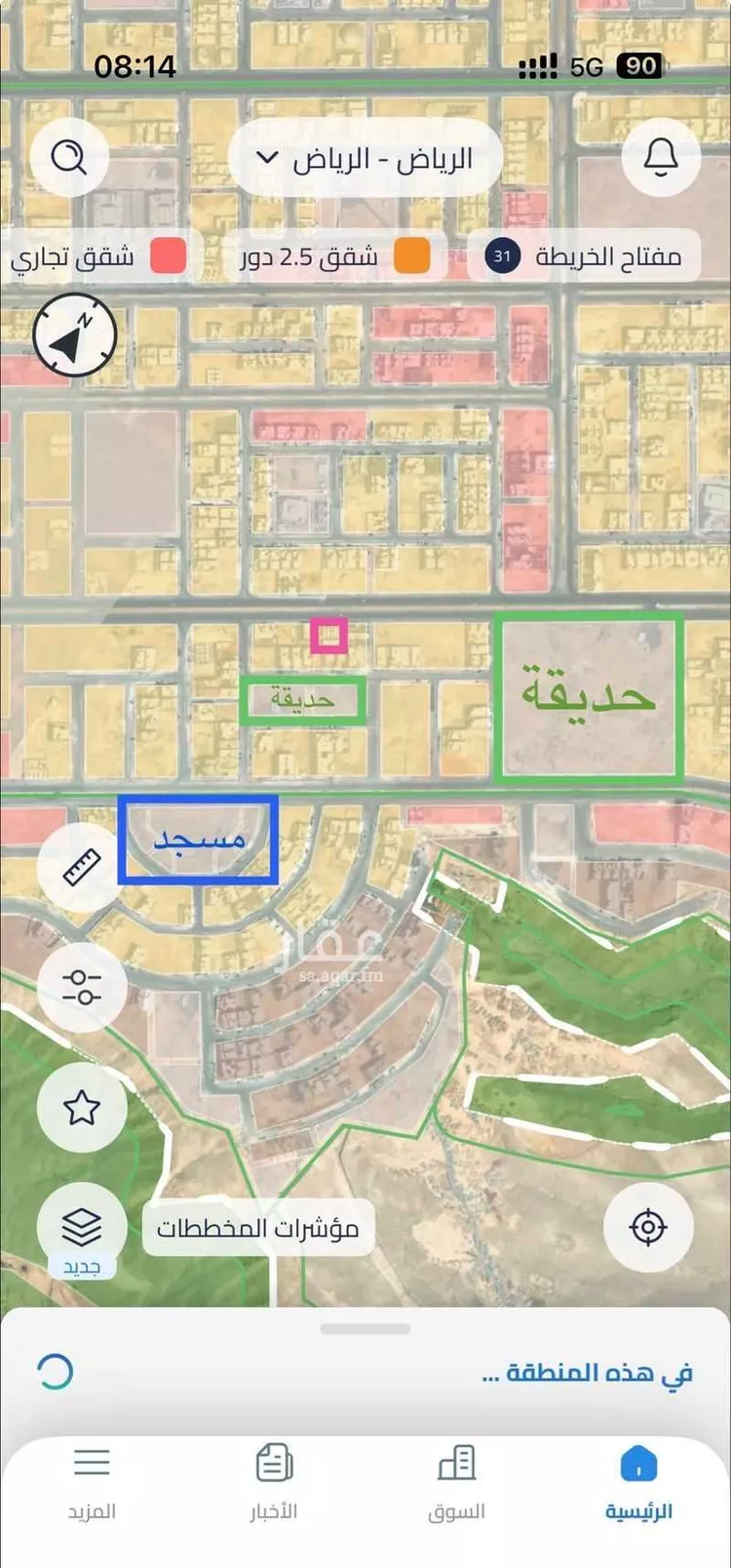Open favorites using the star icon
The image size is (731, 1568).
[x=82, y=1109]
